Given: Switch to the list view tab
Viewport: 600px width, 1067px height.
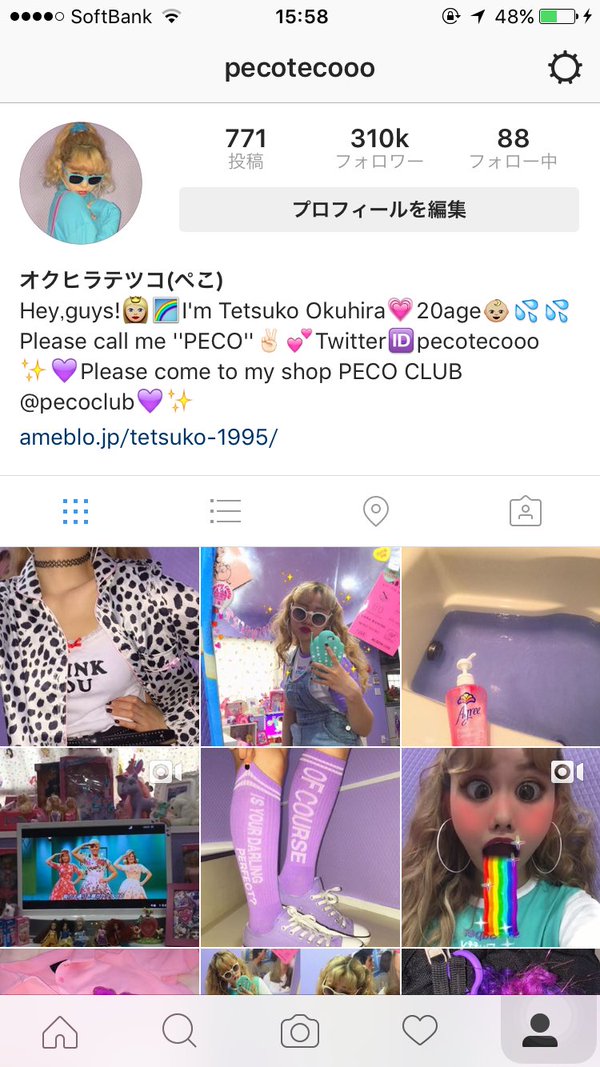Looking at the screenshot, I should point(225,511).
